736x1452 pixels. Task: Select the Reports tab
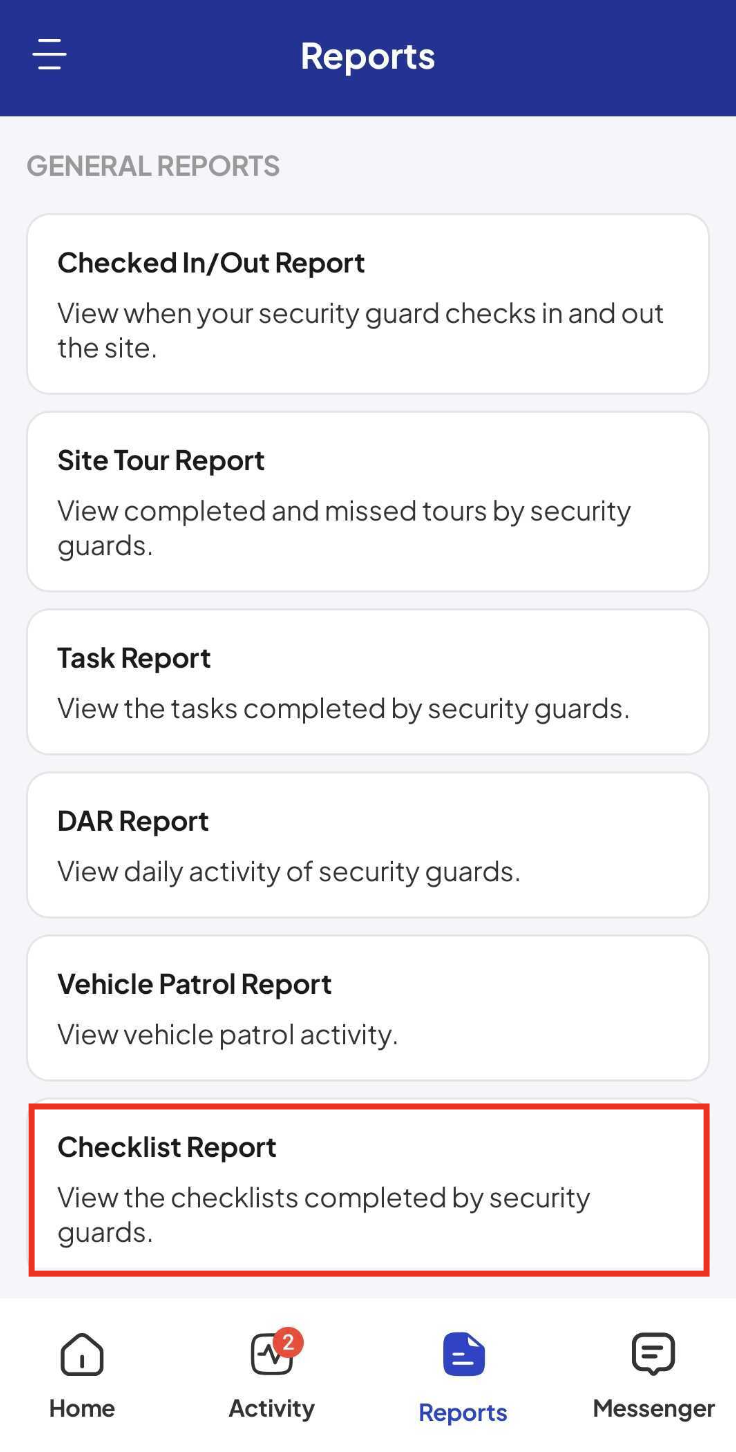pos(463,1379)
